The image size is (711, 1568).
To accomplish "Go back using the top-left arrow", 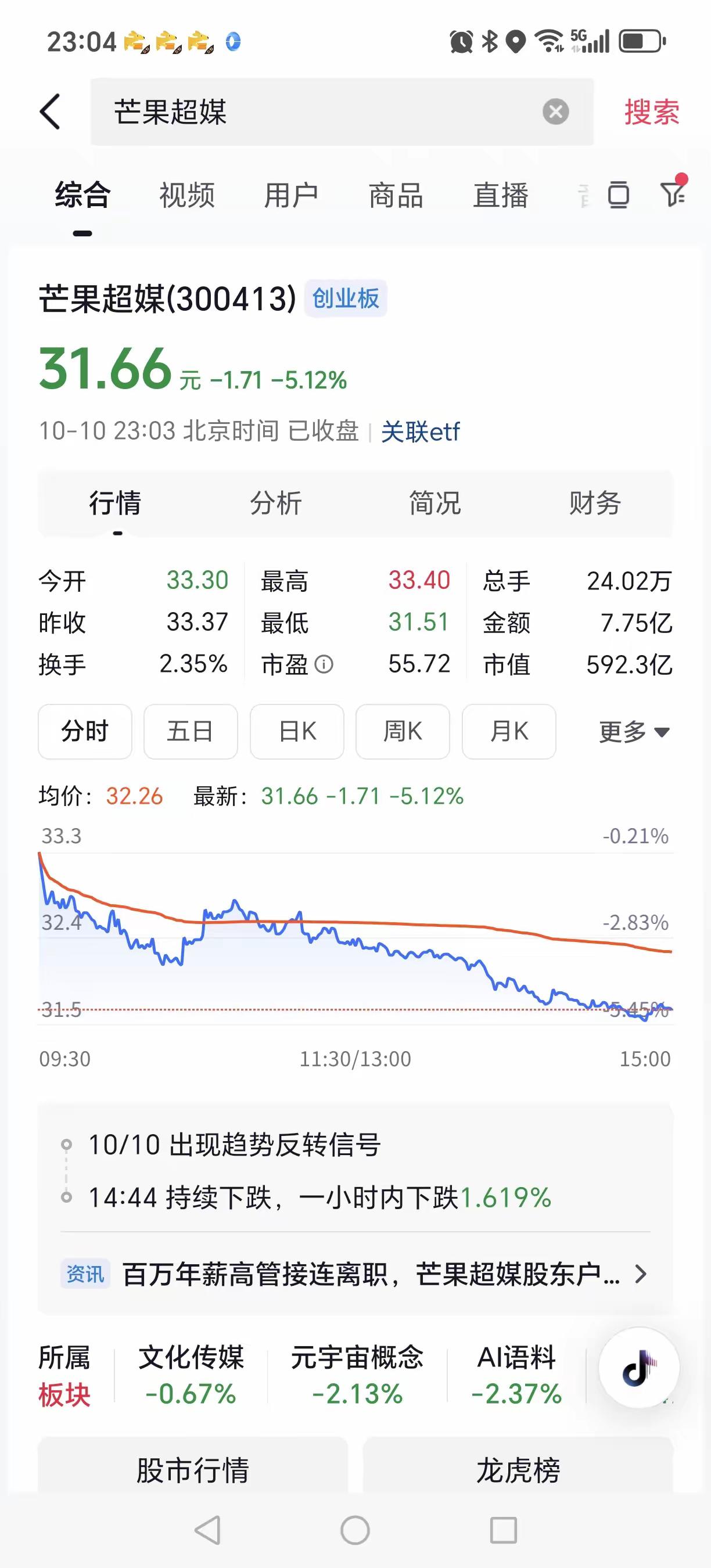I will tap(50, 112).
